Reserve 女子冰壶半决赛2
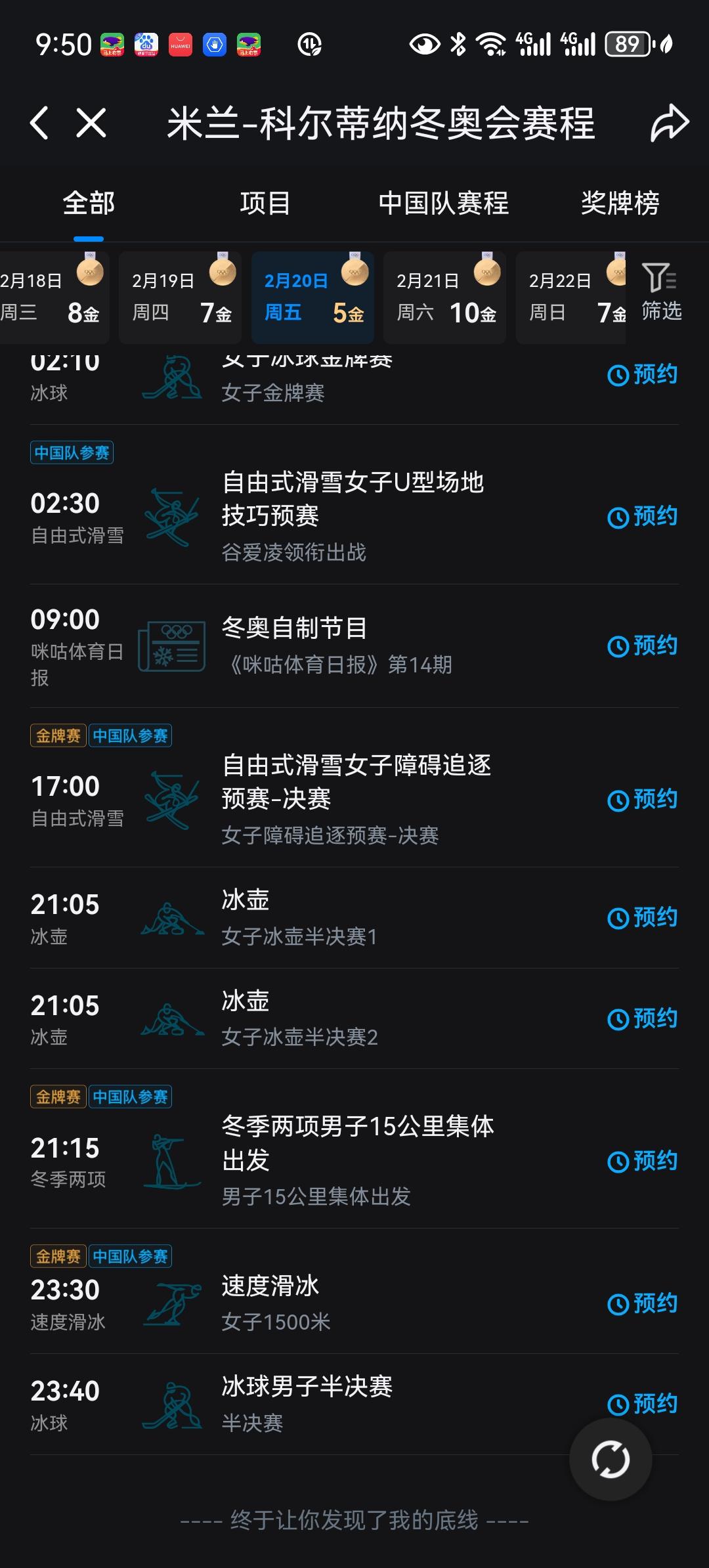Viewport: 709px width, 1568px height. tap(643, 1019)
